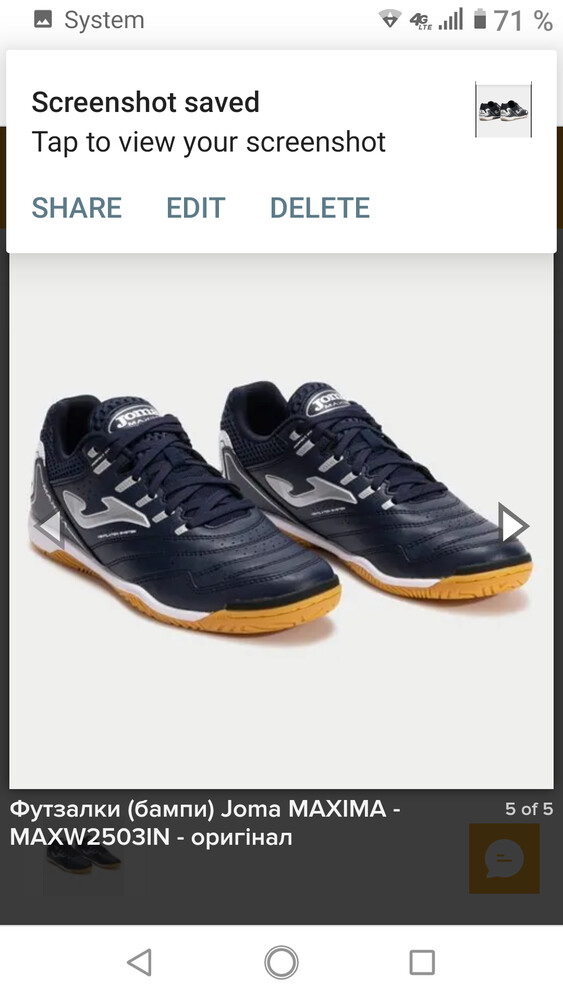Delete the saved screenshot
Screen dimensions: 563x1000
coord(319,208)
